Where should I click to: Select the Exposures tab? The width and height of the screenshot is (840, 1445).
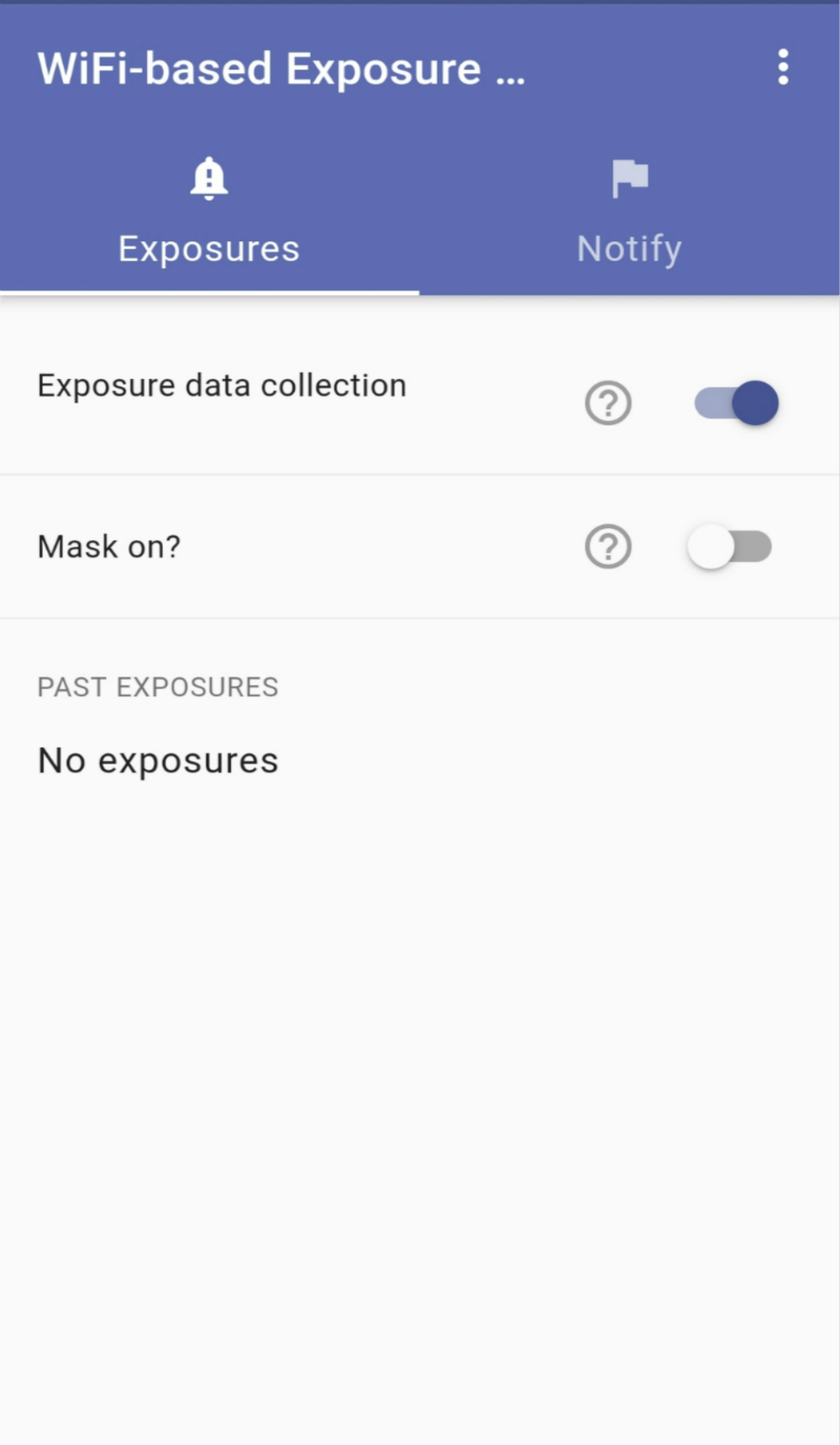[x=209, y=214]
